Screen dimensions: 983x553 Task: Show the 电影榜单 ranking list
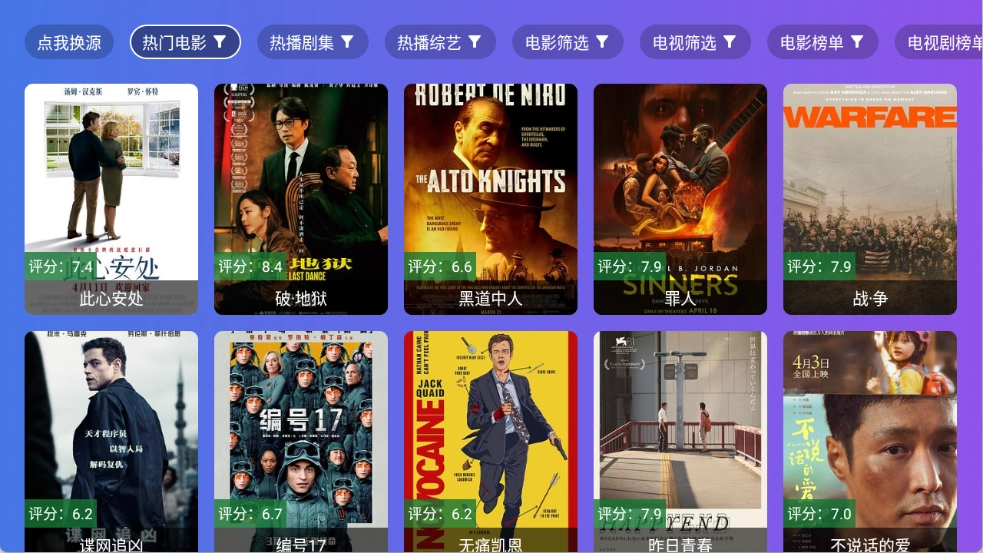point(822,42)
